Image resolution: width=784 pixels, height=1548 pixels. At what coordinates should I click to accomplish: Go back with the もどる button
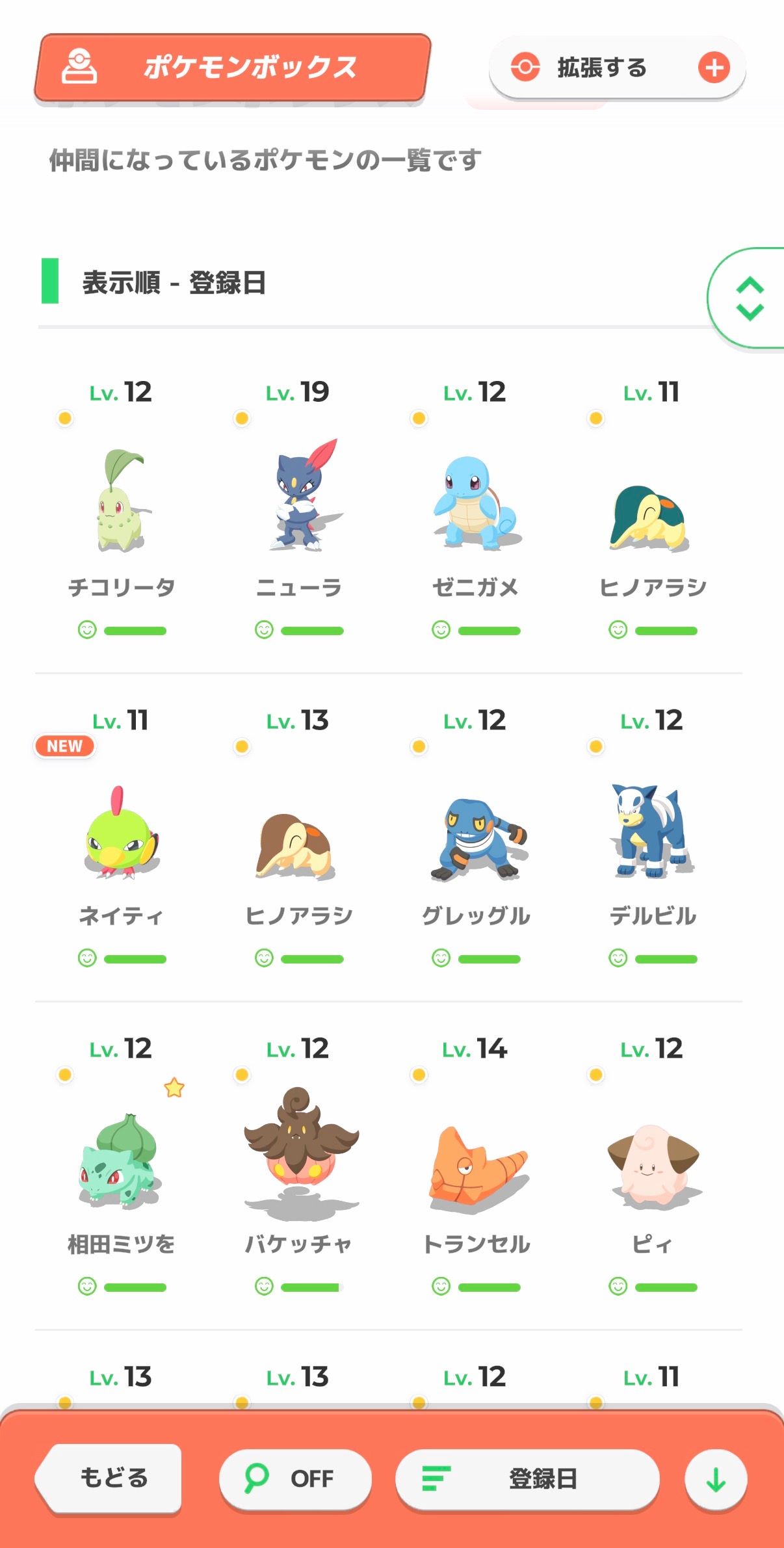(111, 1478)
